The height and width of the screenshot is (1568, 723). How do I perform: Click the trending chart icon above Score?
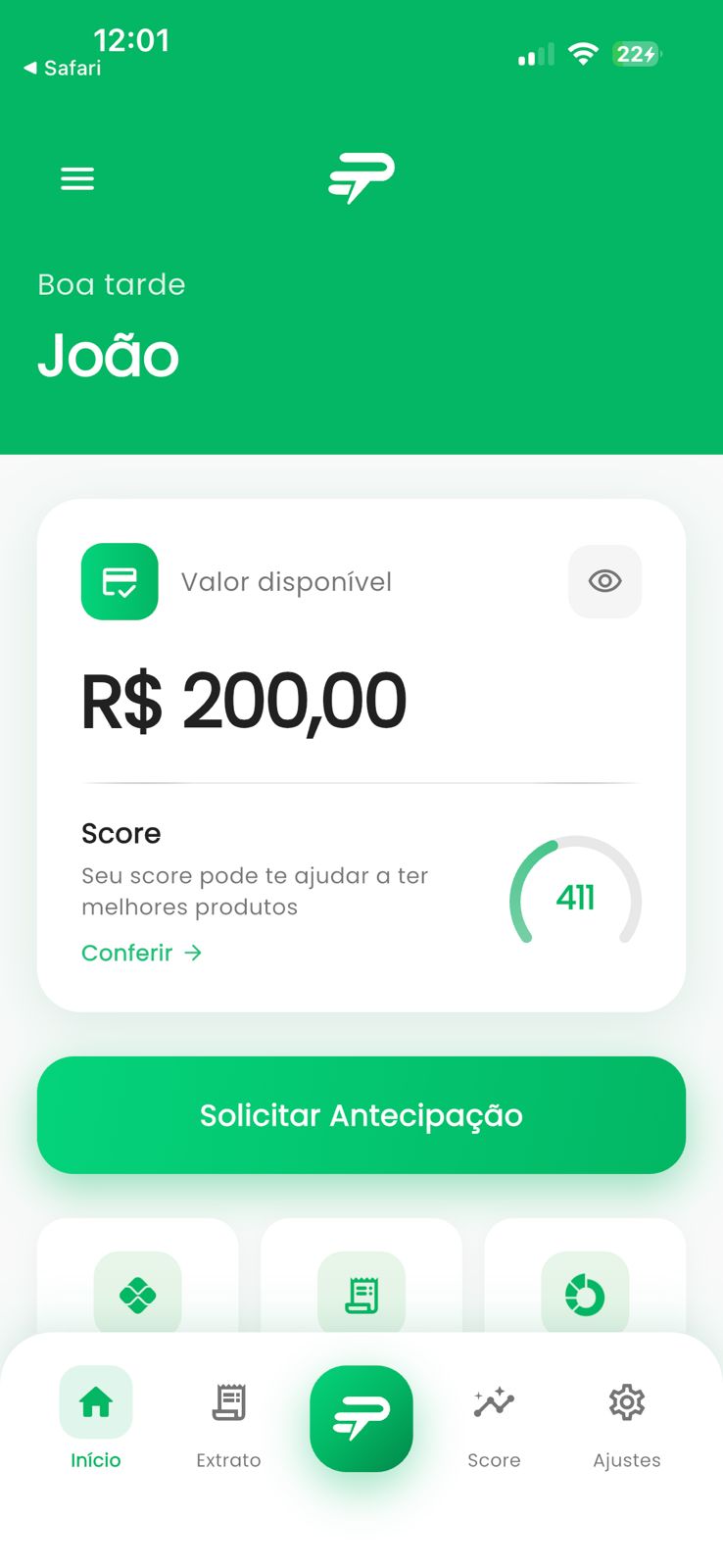click(x=494, y=1403)
